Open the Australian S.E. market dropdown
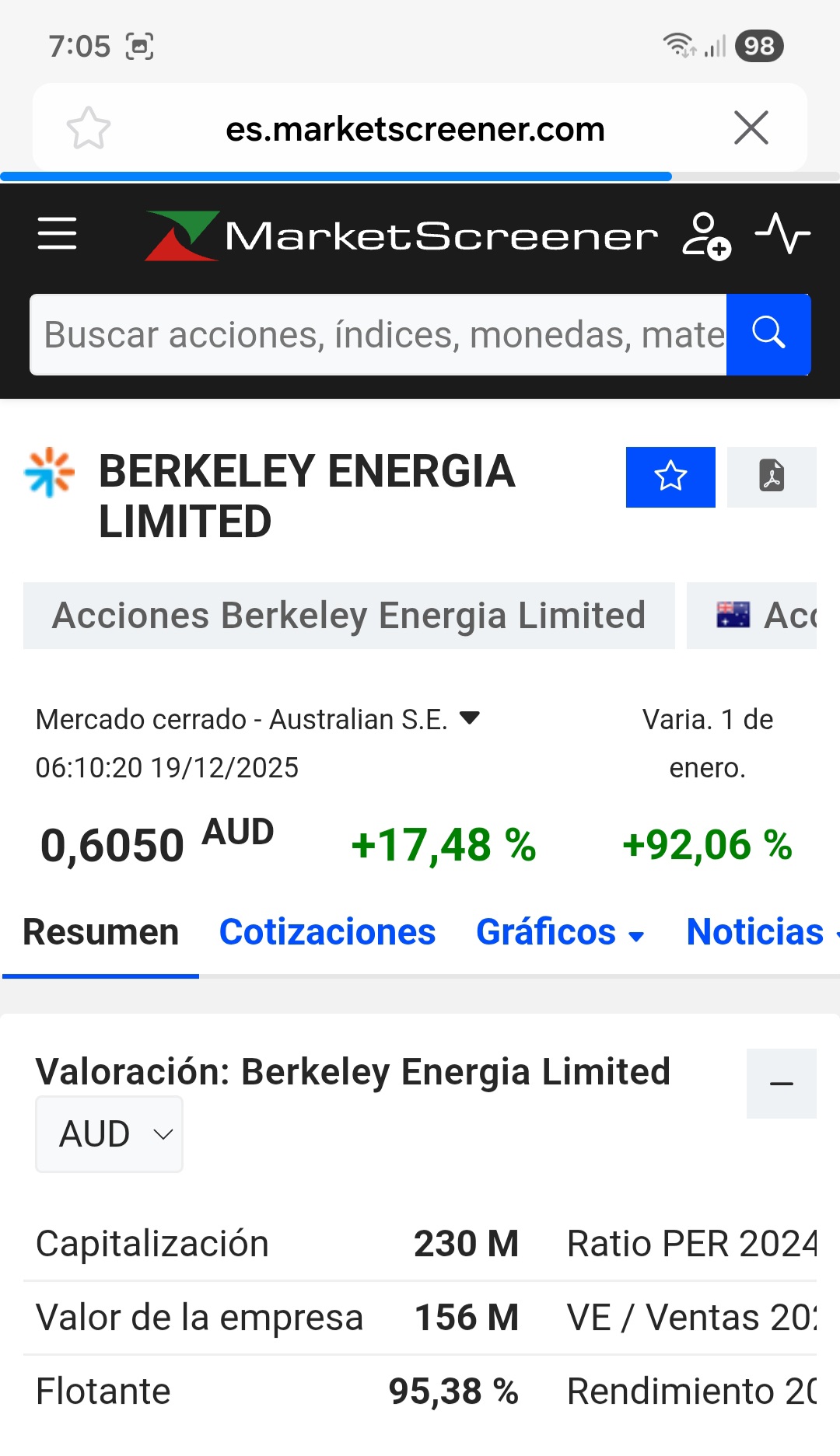The height and width of the screenshot is (1456, 840). tap(470, 718)
